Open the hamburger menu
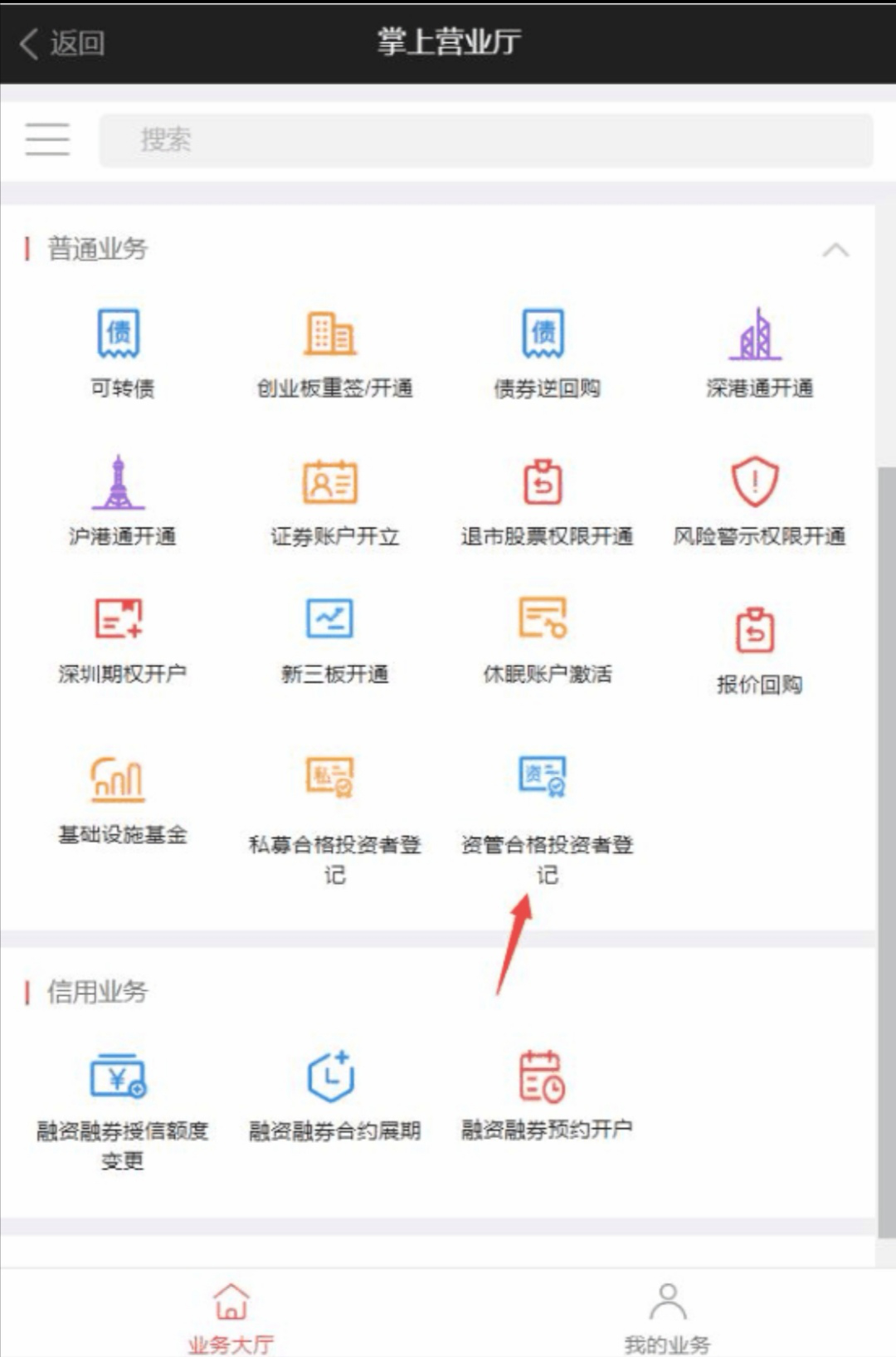Viewport: 896px width, 1357px height. 47,139
